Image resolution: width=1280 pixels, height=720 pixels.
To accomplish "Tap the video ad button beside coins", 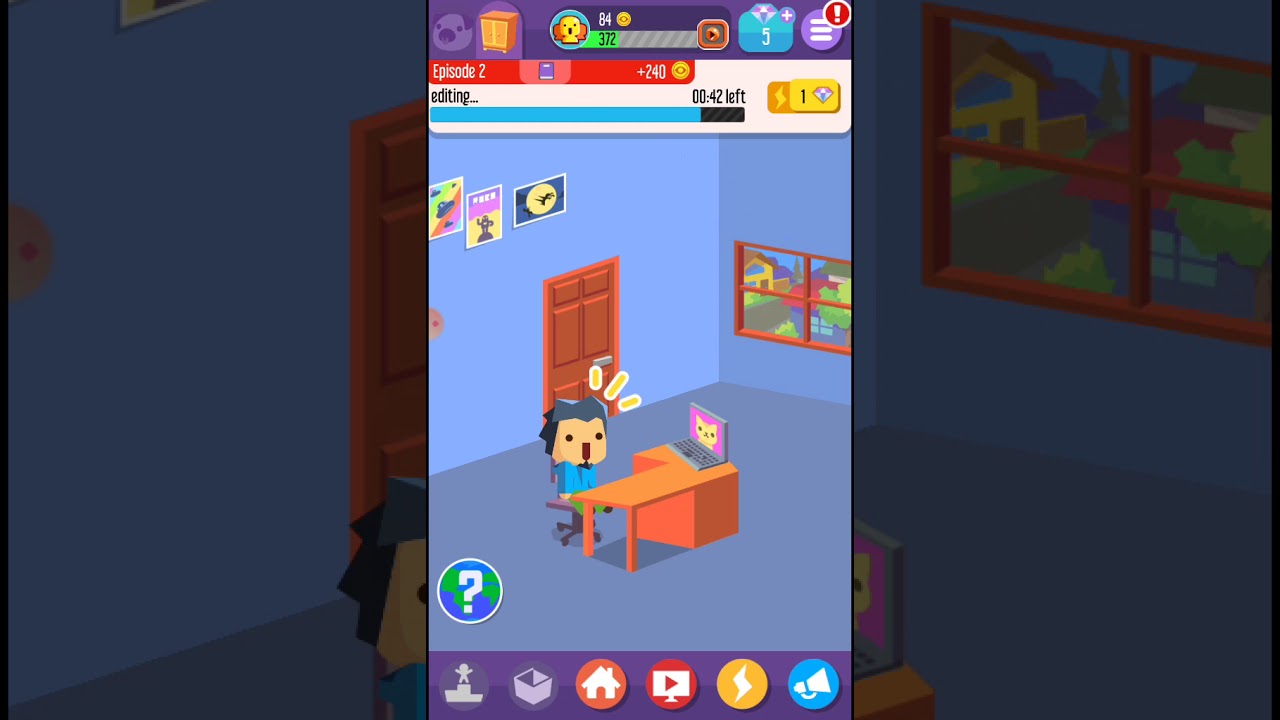I will click(x=712, y=34).
